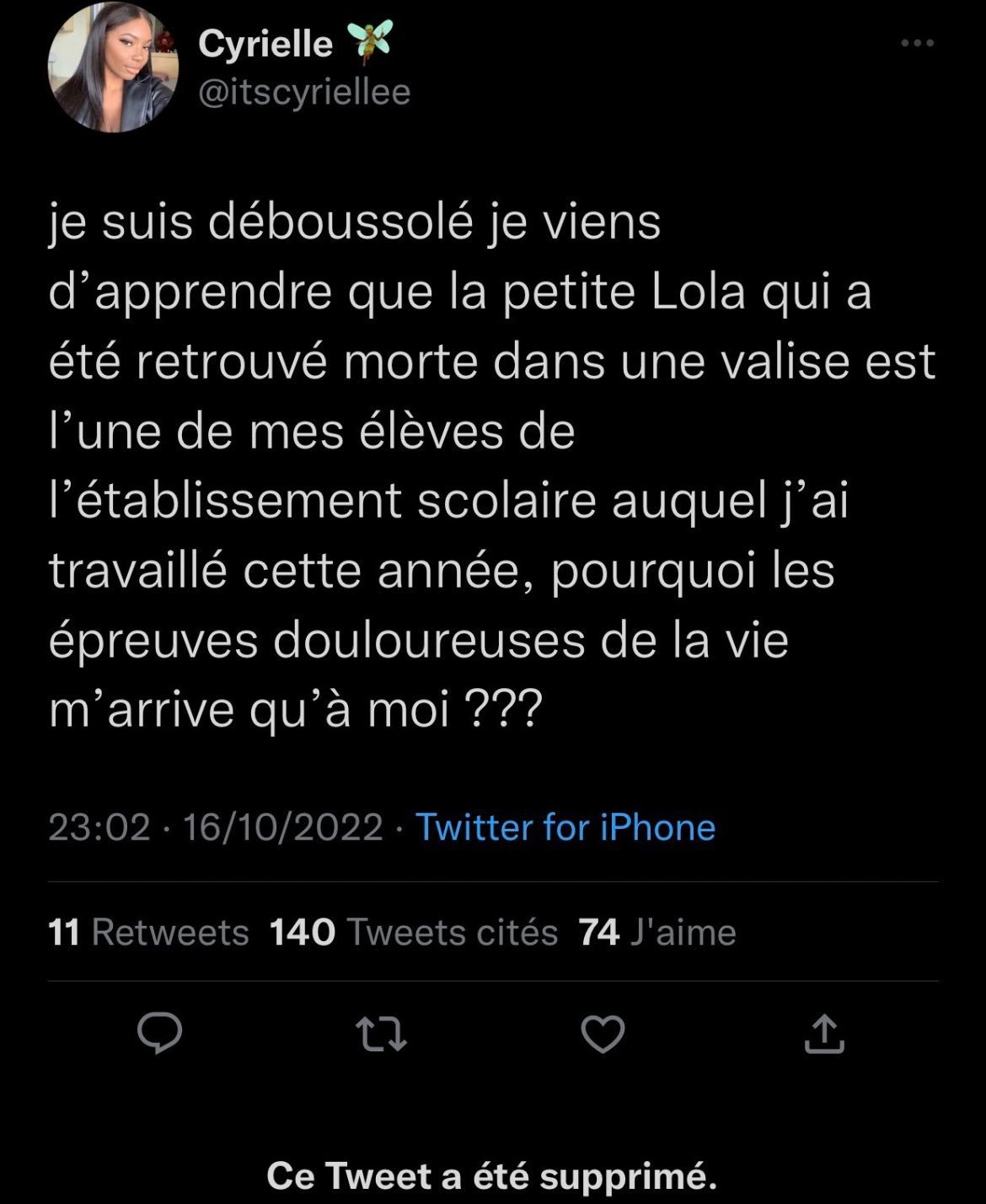The width and height of the screenshot is (986, 1204).
Task: View the 11 Retweets list
Action: [x=149, y=933]
